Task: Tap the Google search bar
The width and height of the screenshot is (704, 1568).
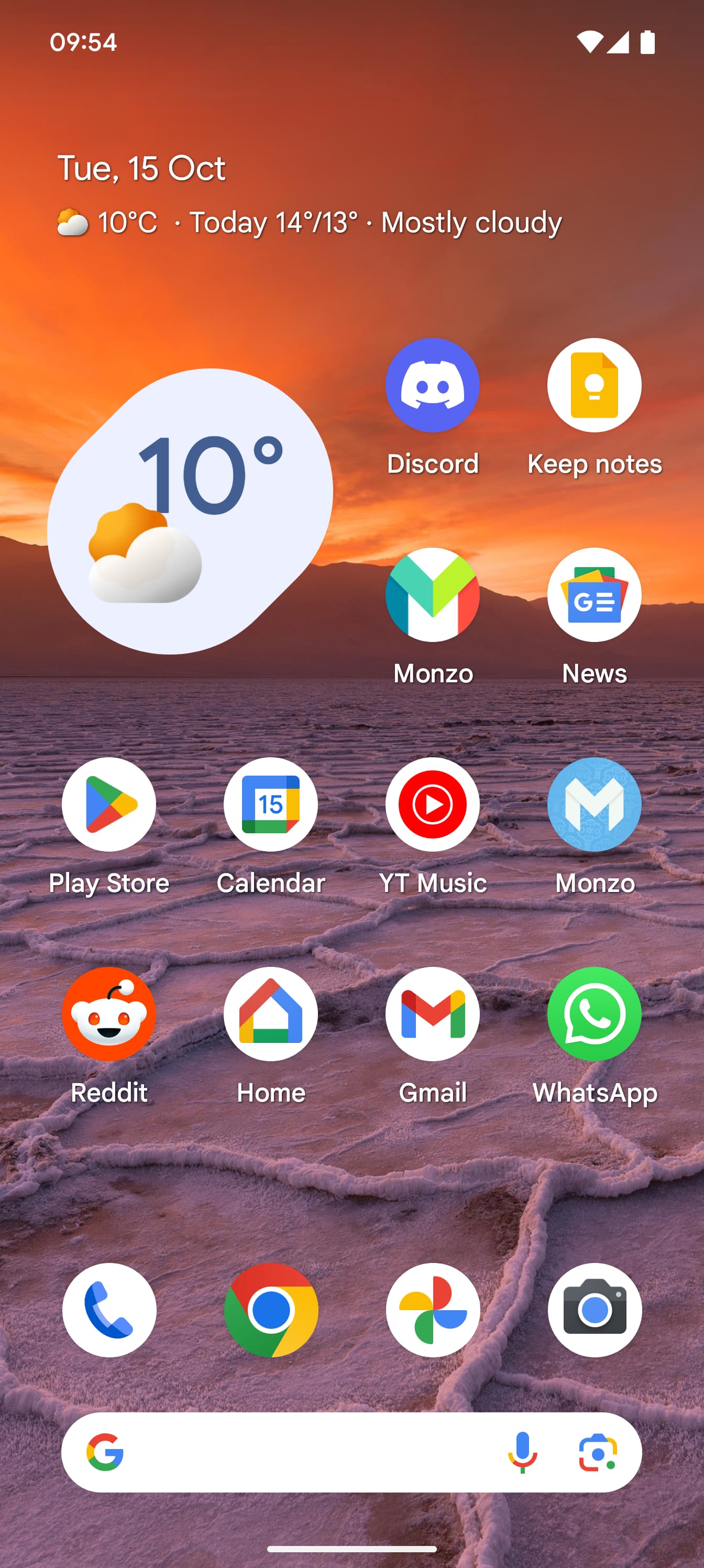Action: pyautogui.click(x=304, y=1452)
